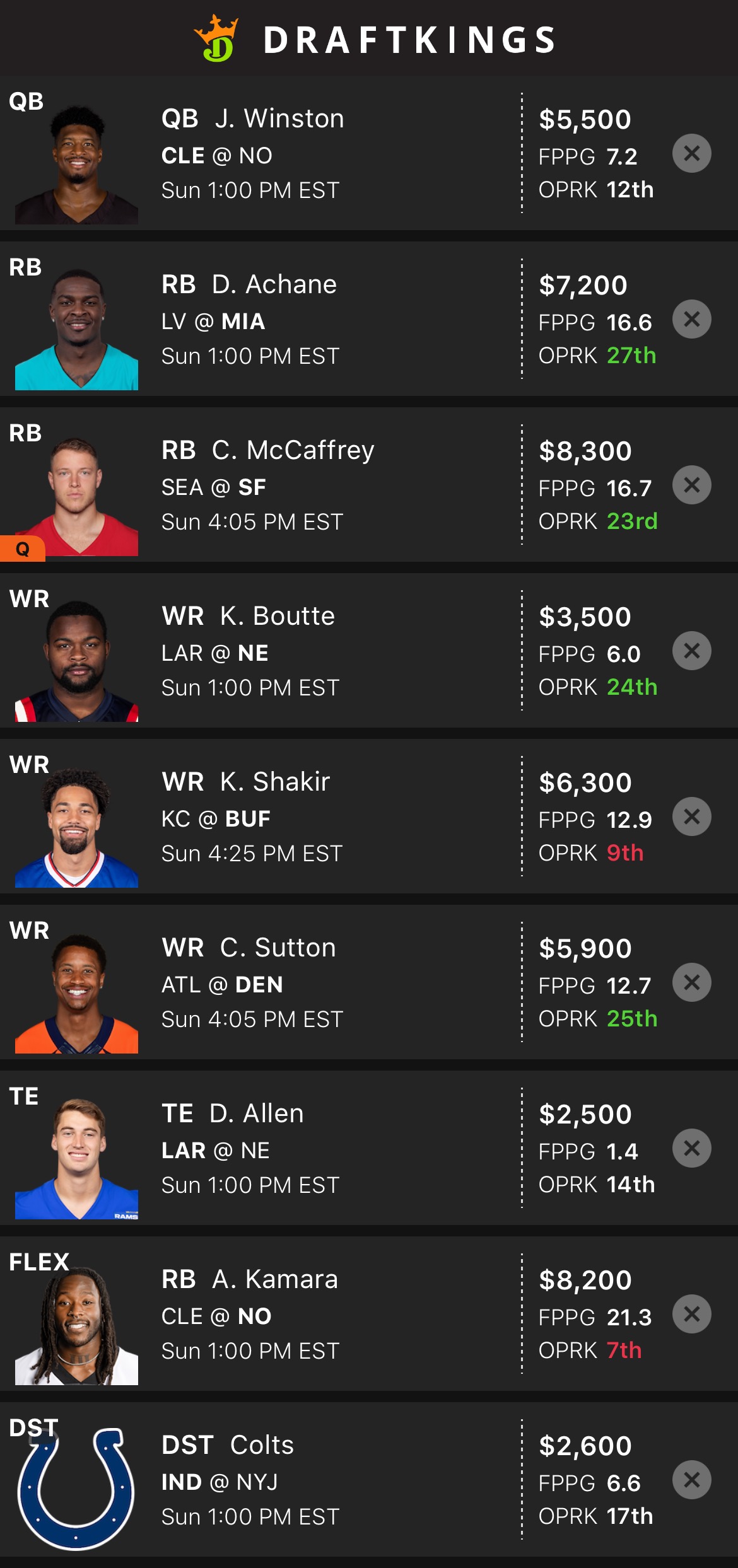Remove K. Shakir from the lineup
Viewport: 738px width, 1568px height.
(691, 816)
